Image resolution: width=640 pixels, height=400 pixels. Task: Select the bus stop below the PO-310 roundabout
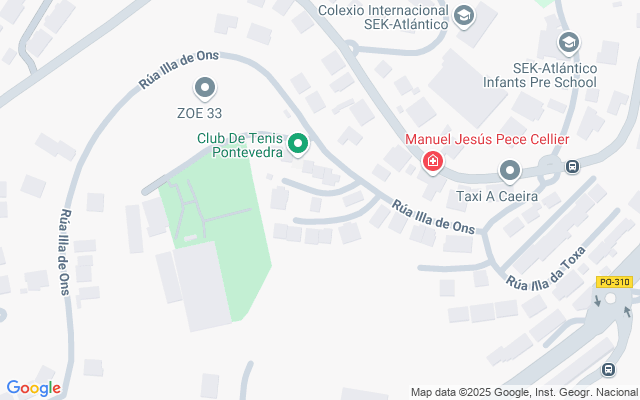point(608,370)
